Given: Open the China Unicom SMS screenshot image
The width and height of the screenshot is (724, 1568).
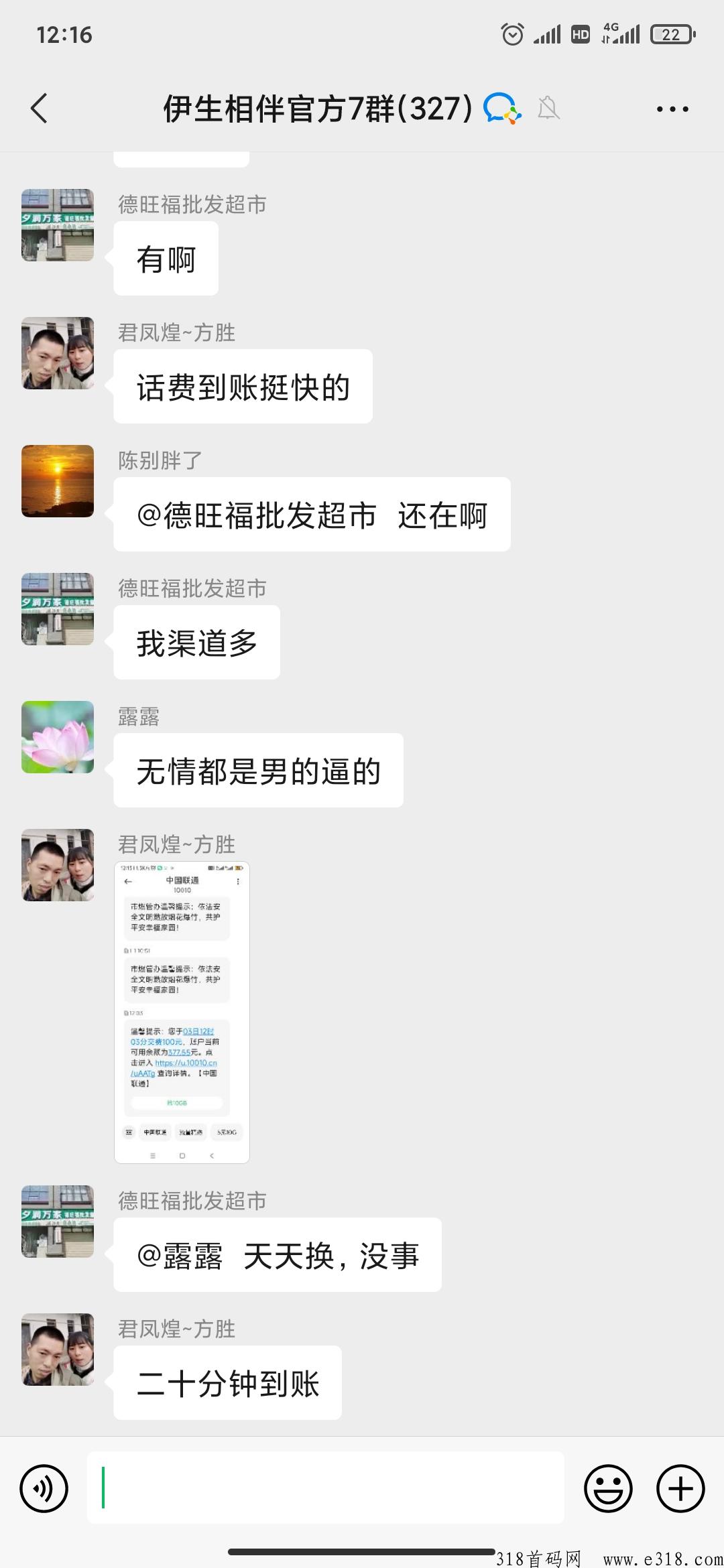Looking at the screenshot, I should coord(182,1012).
